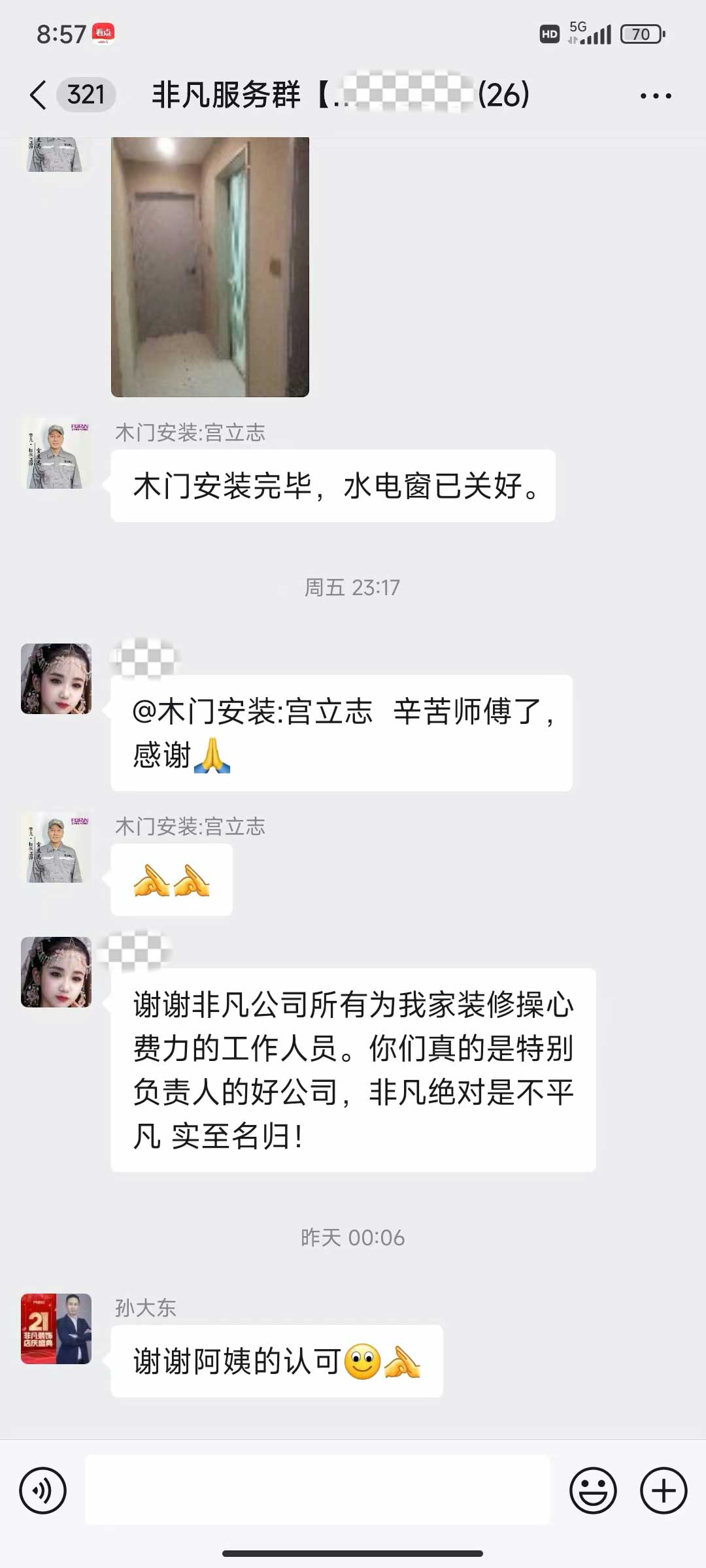Open the emoji picker
This screenshot has width=706, height=1568.
[593, 1490]
